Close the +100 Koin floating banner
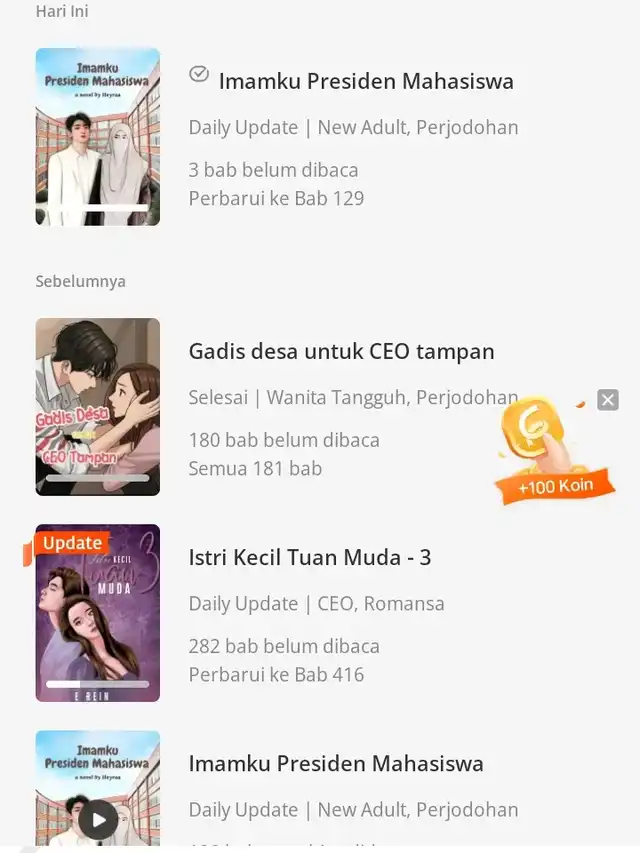This screenshot has height=853, width=640. click(x=608, y=400)
